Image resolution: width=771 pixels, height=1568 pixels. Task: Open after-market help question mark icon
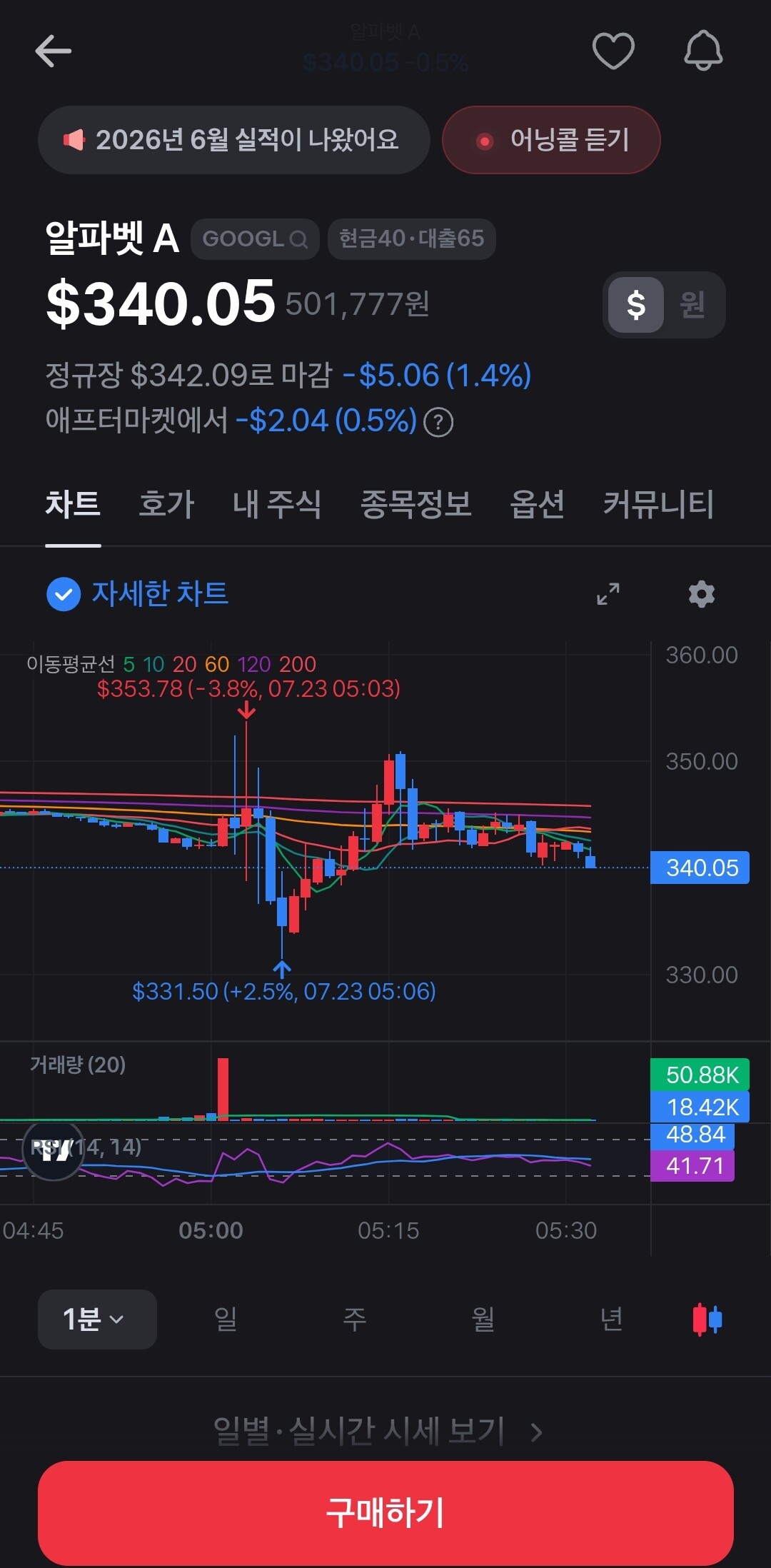[438, 422]
